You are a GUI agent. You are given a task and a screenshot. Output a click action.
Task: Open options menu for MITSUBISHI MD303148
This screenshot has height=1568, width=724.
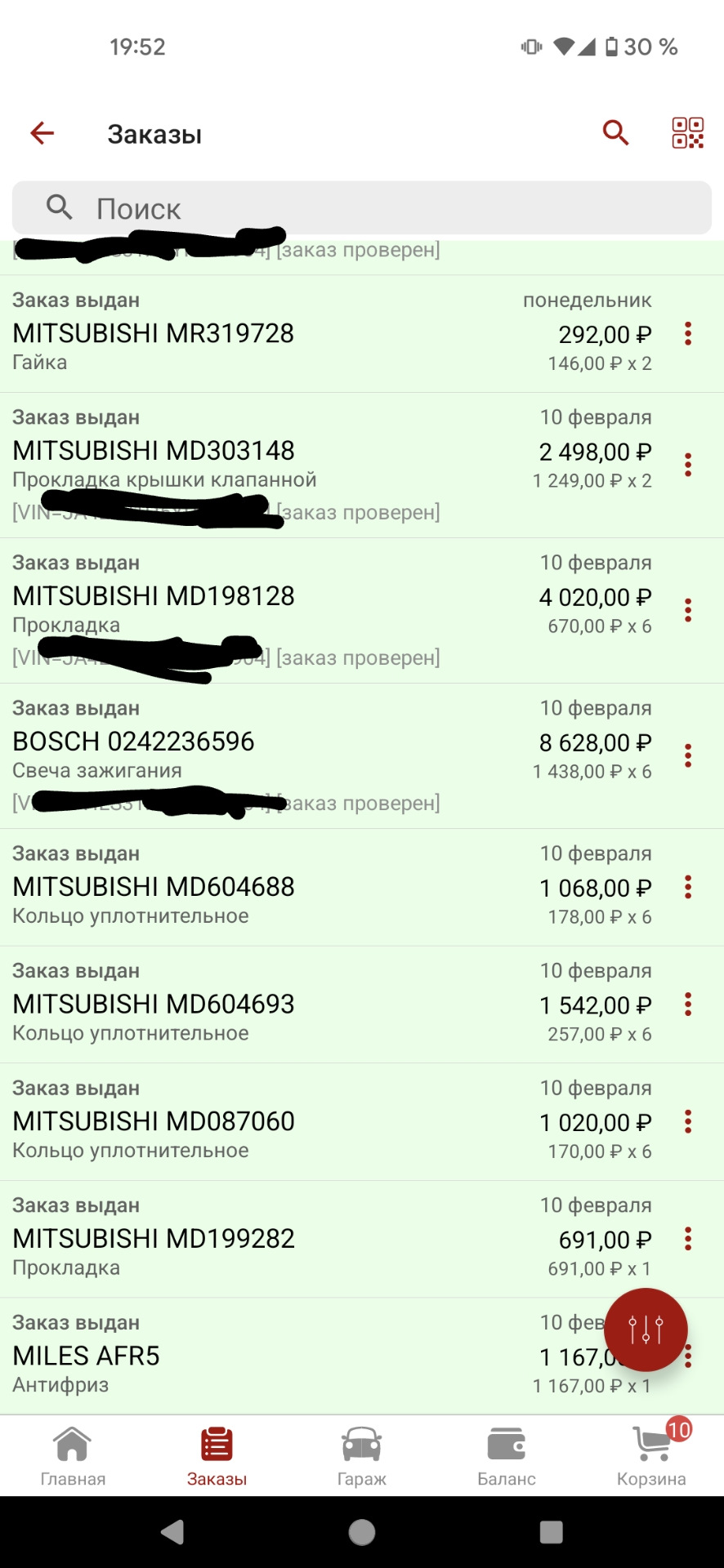coord(688,465)
